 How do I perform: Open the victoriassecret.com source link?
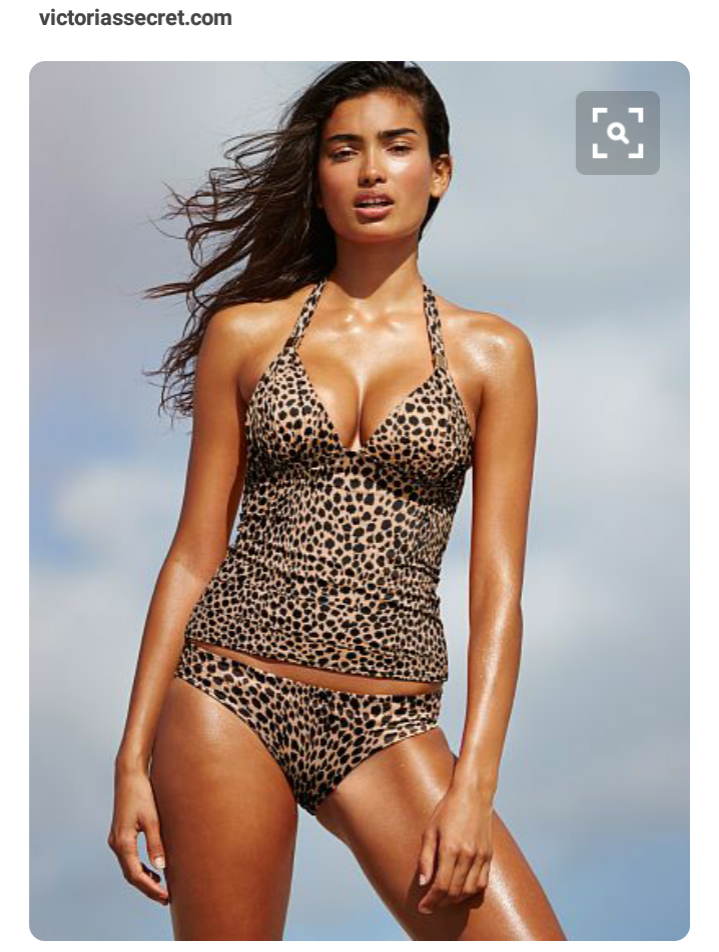point(135,18)
